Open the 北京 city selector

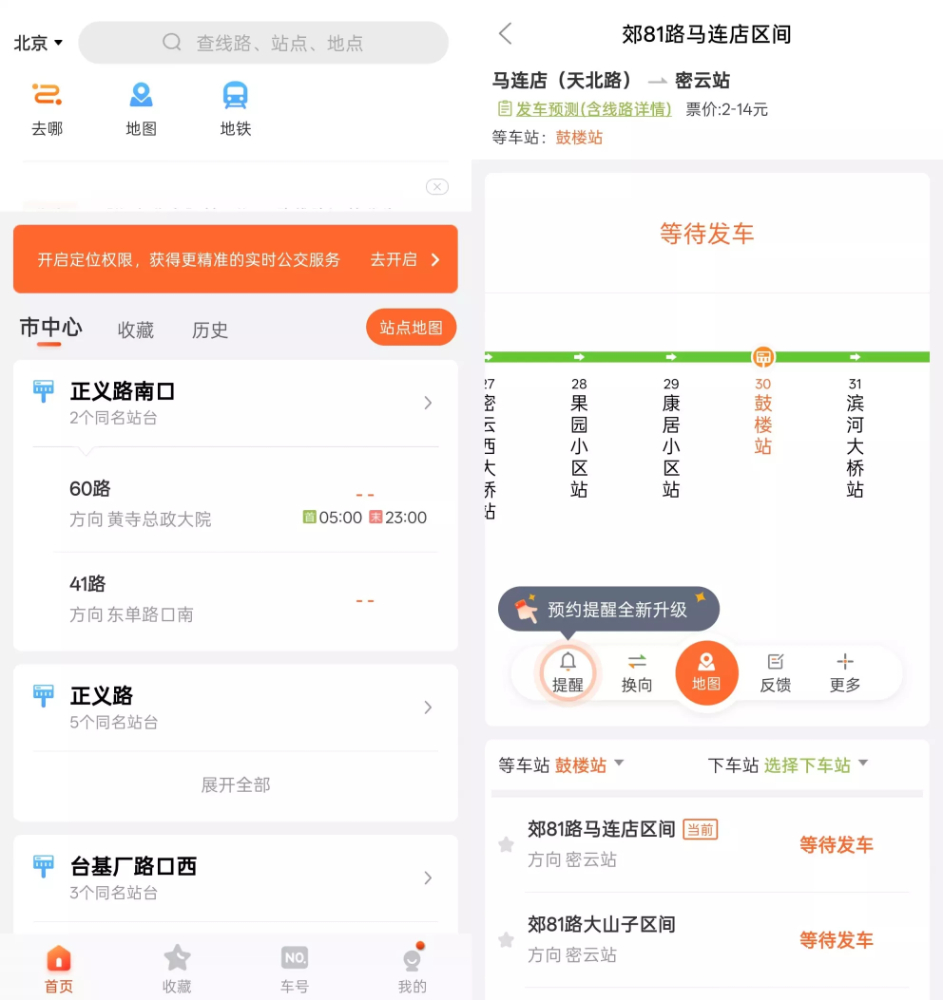38,43
